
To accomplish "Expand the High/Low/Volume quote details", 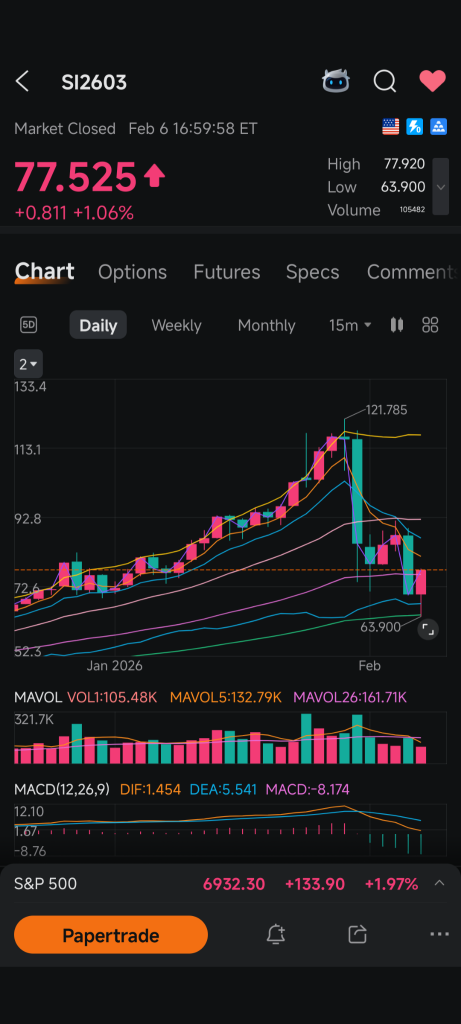I will click(x=441, y=187).
